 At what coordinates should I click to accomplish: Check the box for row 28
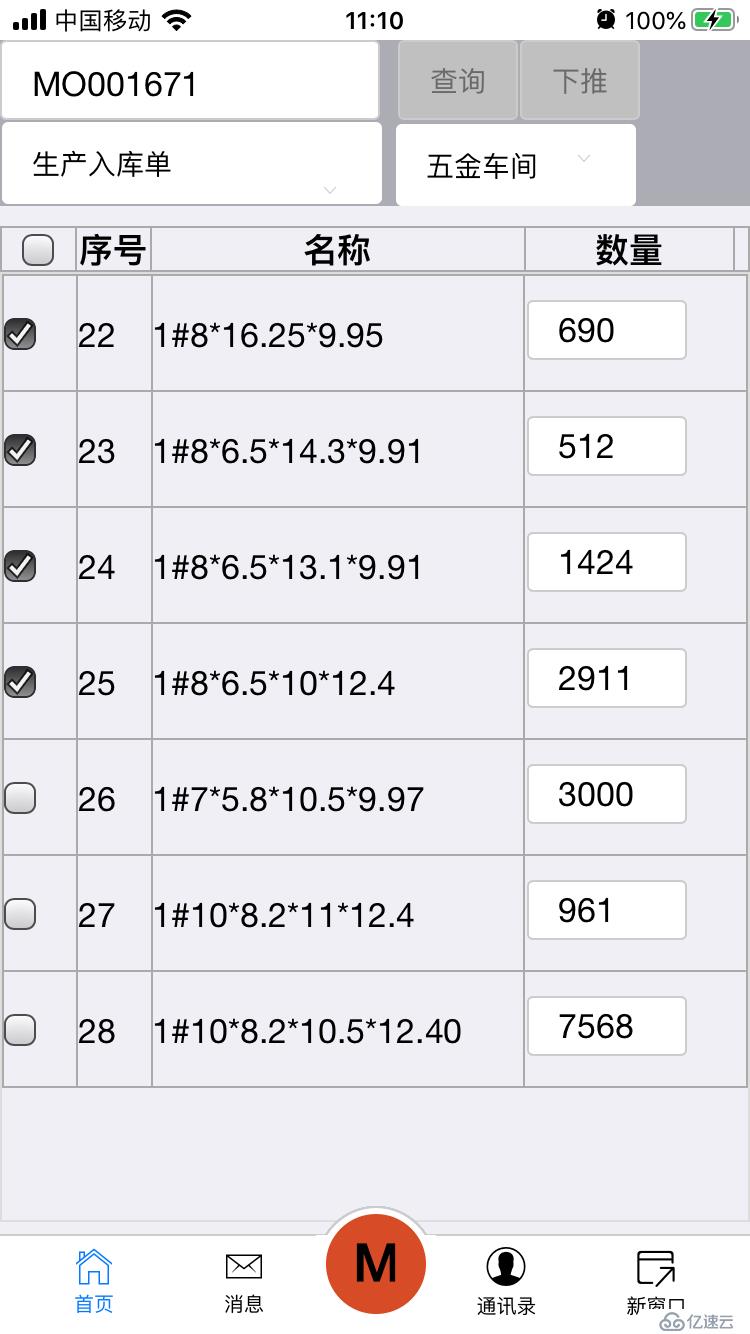tap(21, 1030)
